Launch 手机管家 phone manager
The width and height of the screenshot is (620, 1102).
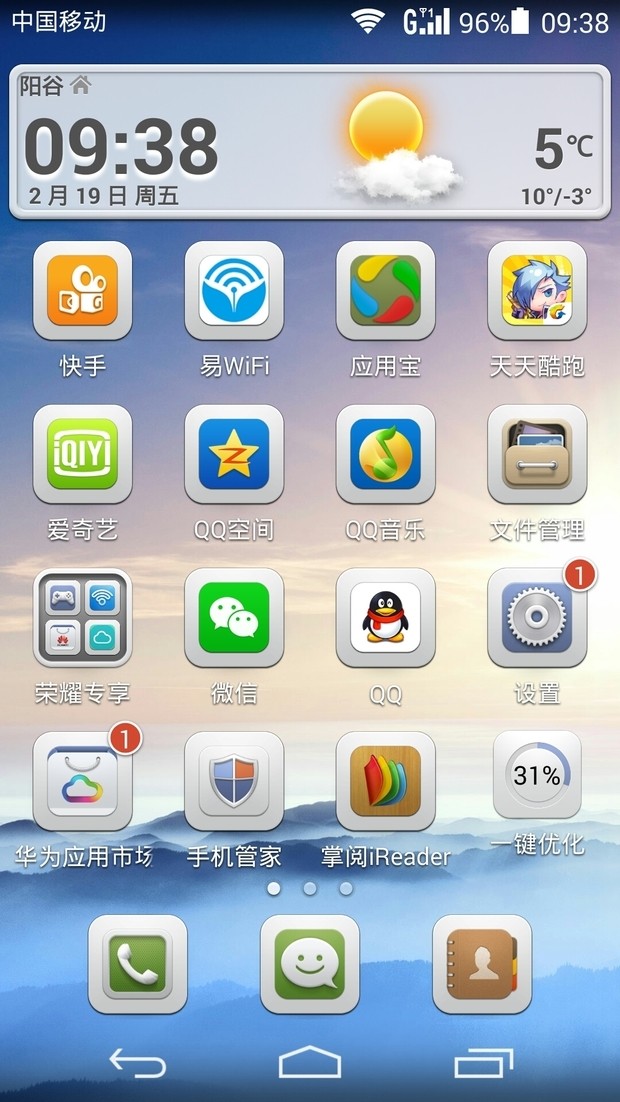pos(234,781)
